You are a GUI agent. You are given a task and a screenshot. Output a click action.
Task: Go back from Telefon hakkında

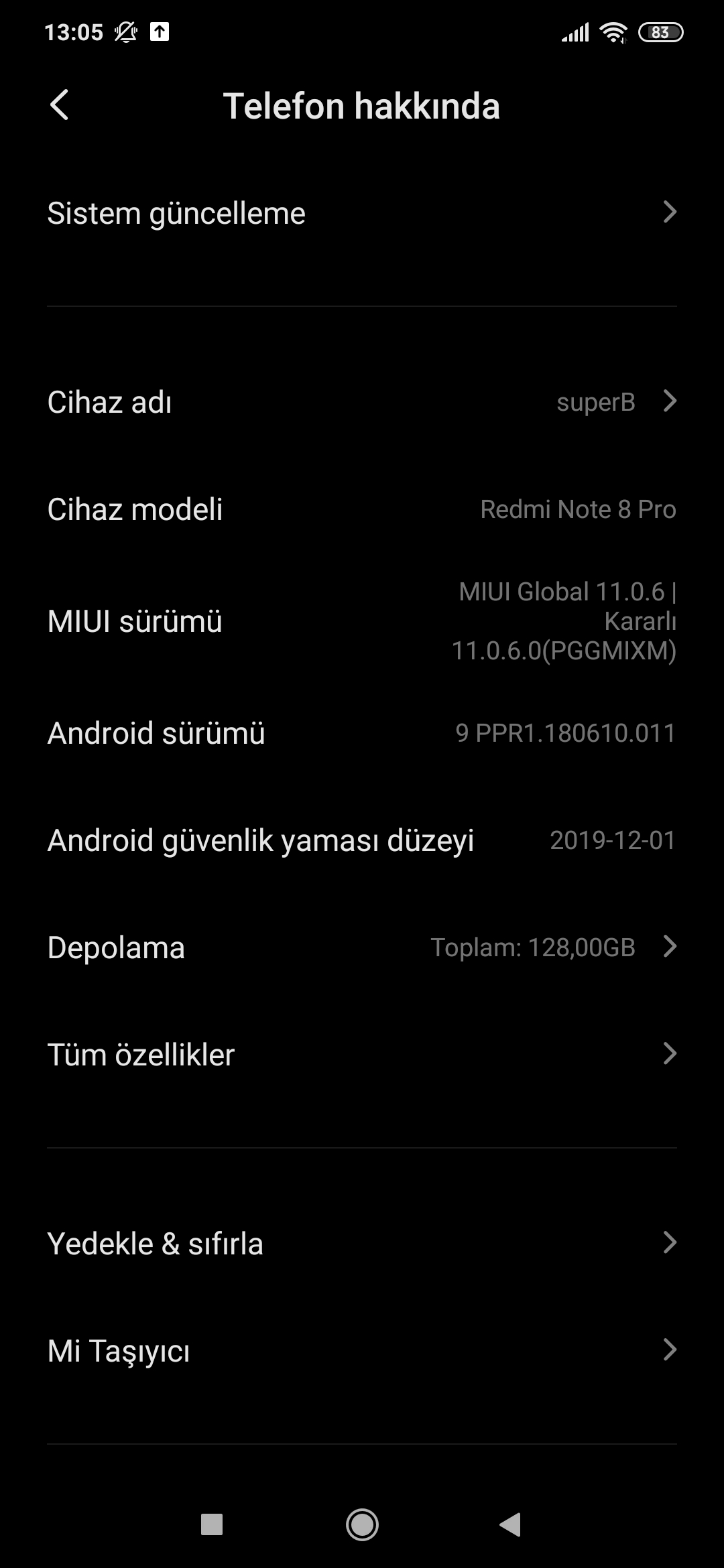(x=60, y=106)
